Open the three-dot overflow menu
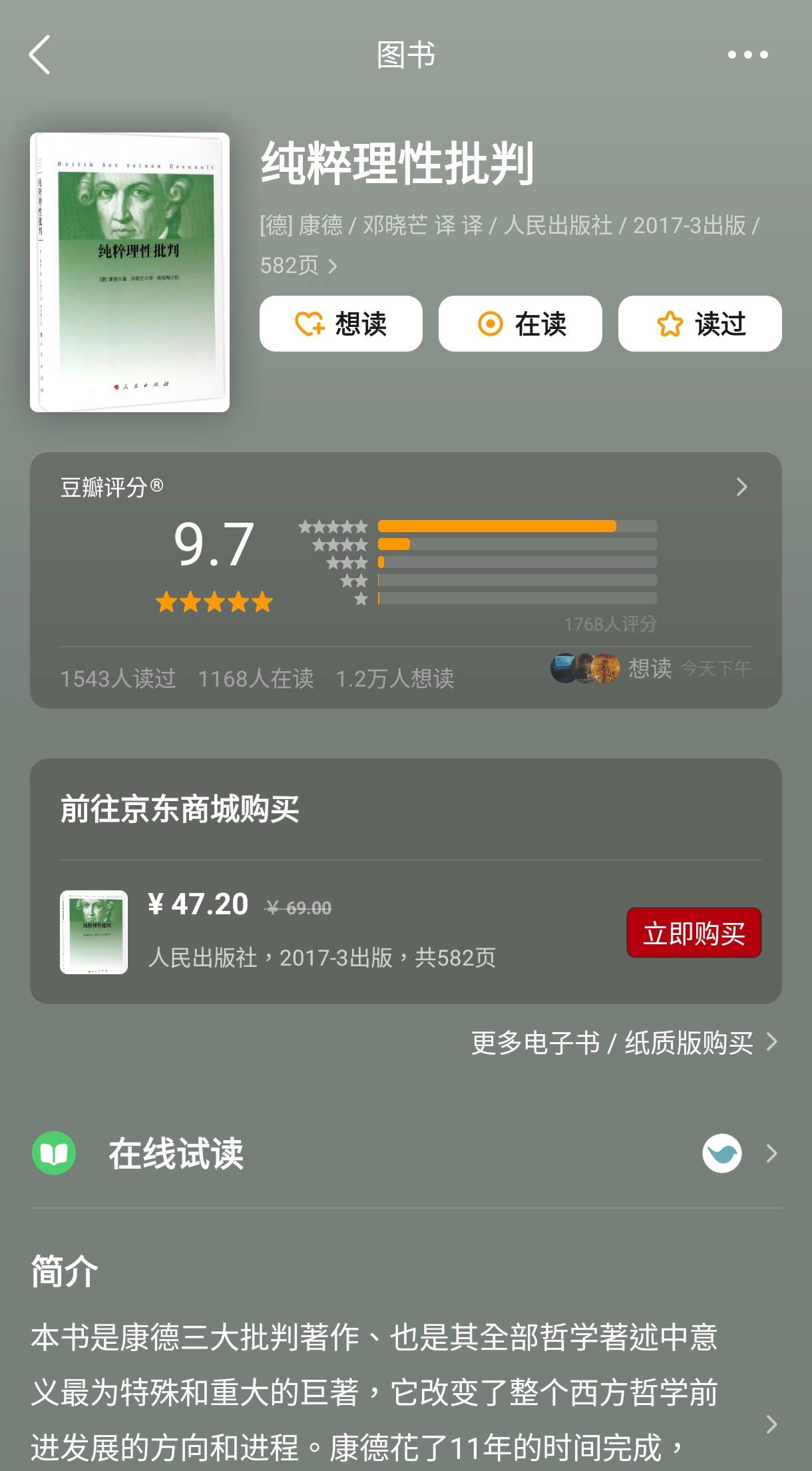The width and height of the screenshot is (812, 1471). [x=747, y=55]
